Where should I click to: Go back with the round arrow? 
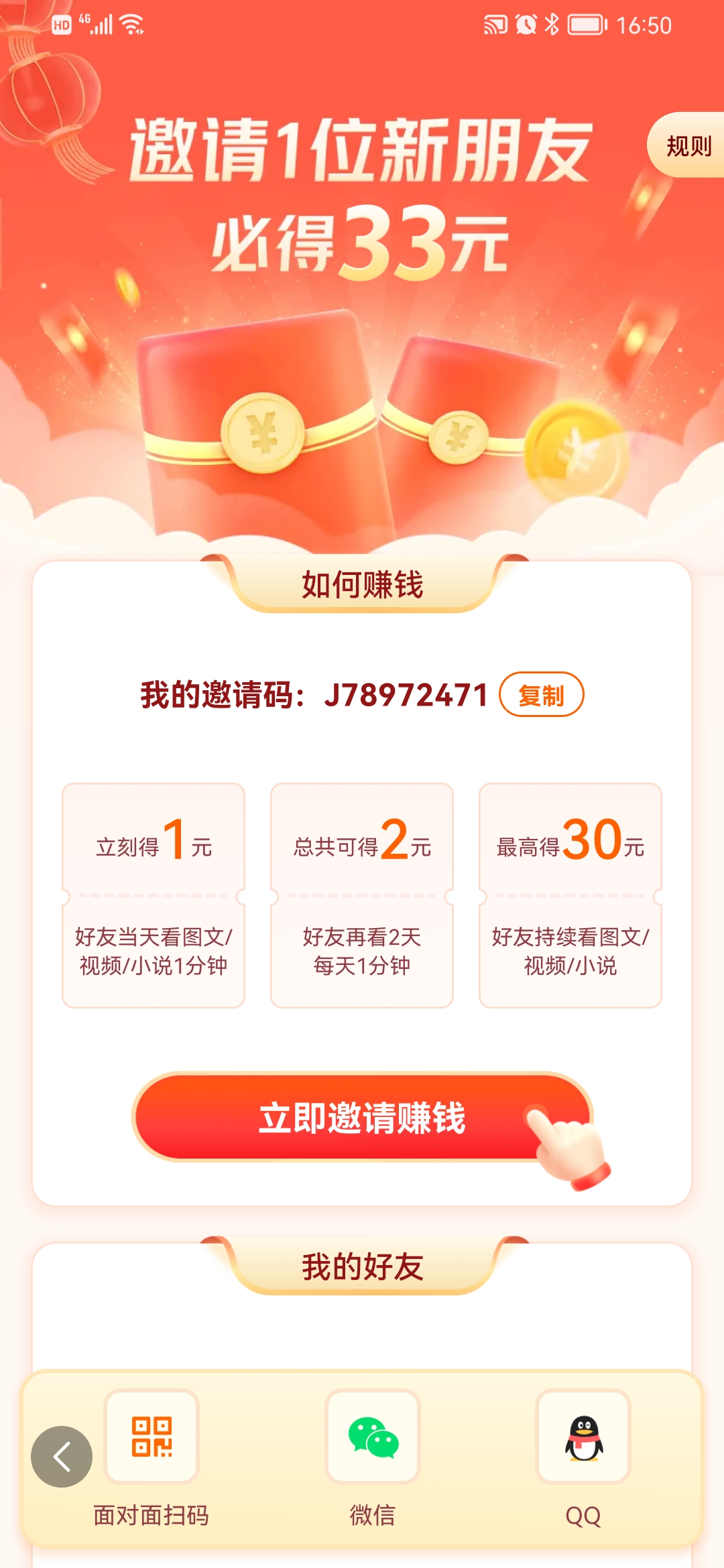[x=62, y=1457]
